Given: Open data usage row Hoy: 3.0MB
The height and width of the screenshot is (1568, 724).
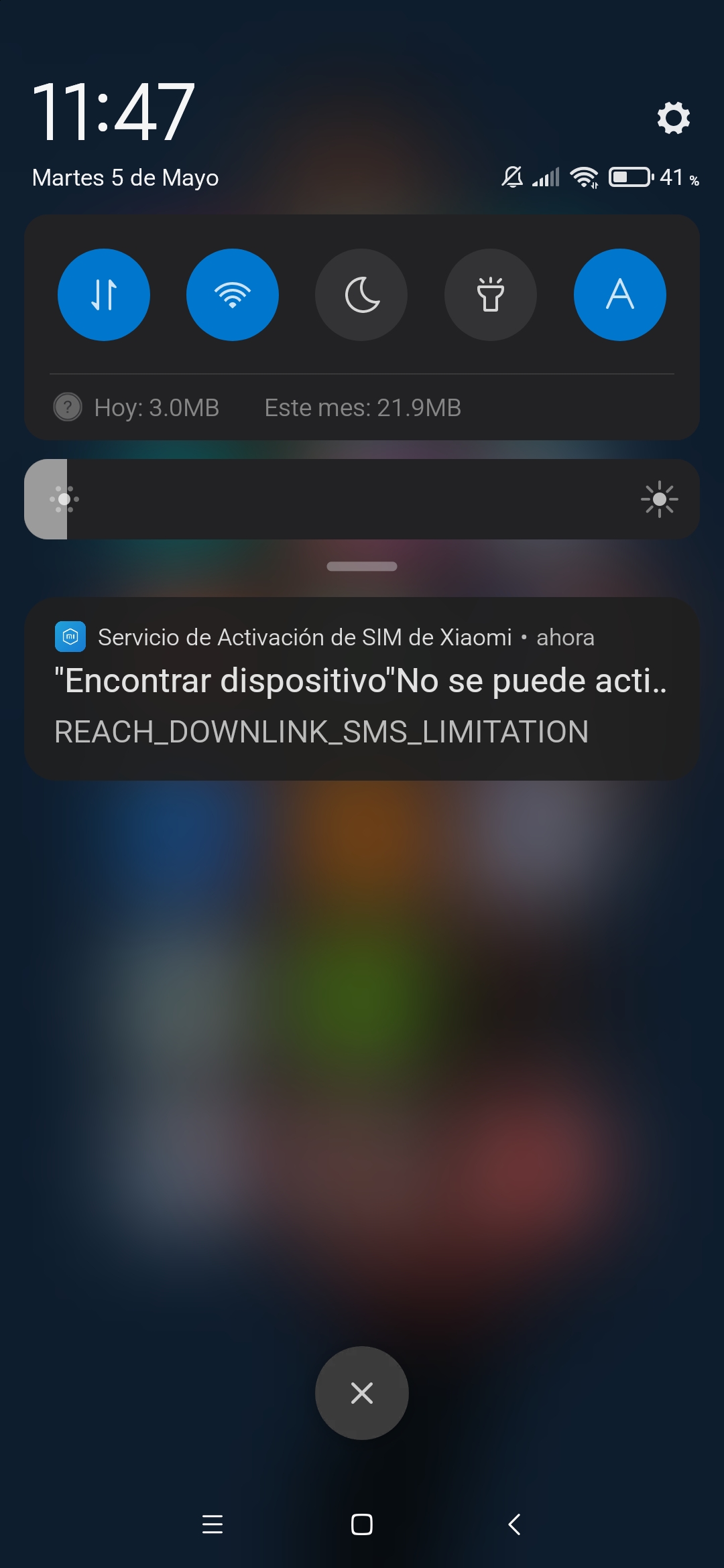Looking at the screenshot, I should tap(156, 407).
